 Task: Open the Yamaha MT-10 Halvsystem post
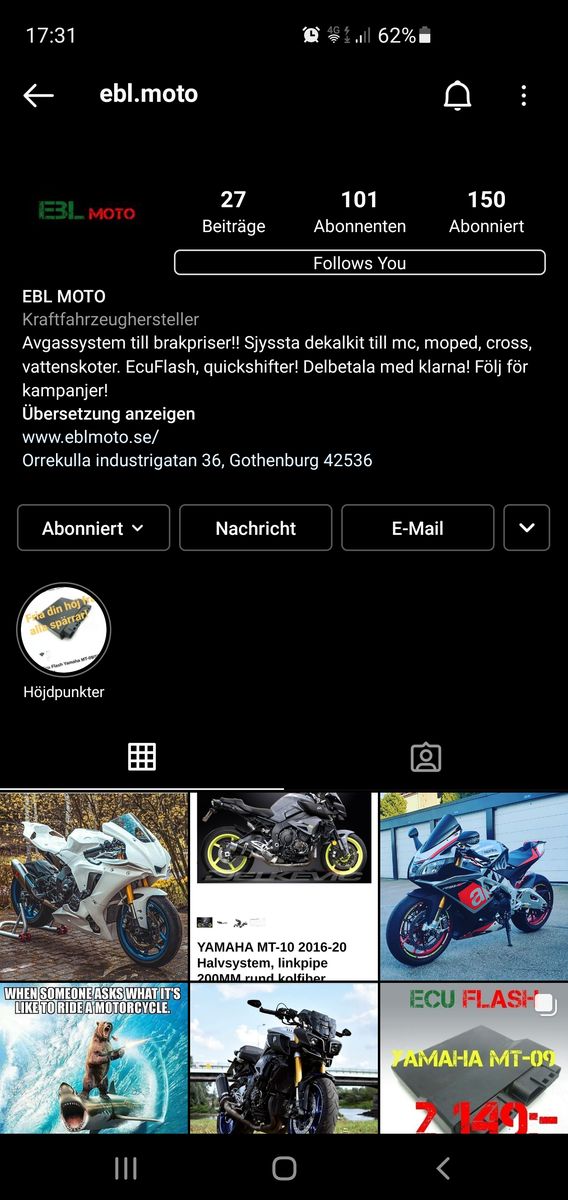[x=284, y=886]
